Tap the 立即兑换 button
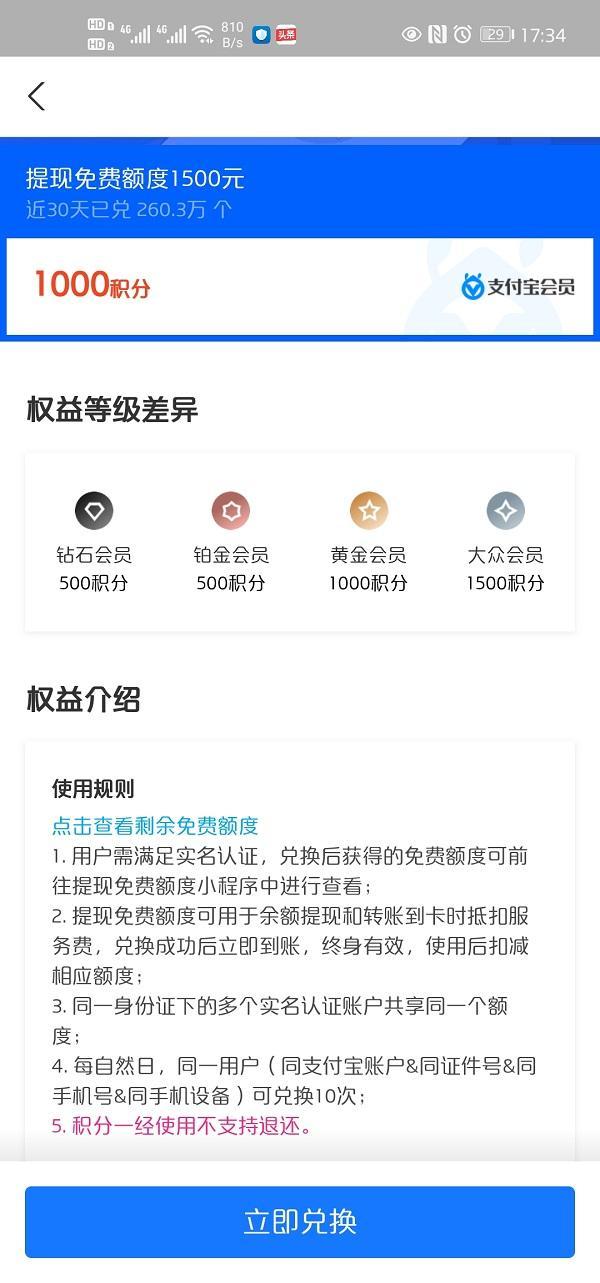The width and height of the screenshot is (600, 1283). point(300,1221)
